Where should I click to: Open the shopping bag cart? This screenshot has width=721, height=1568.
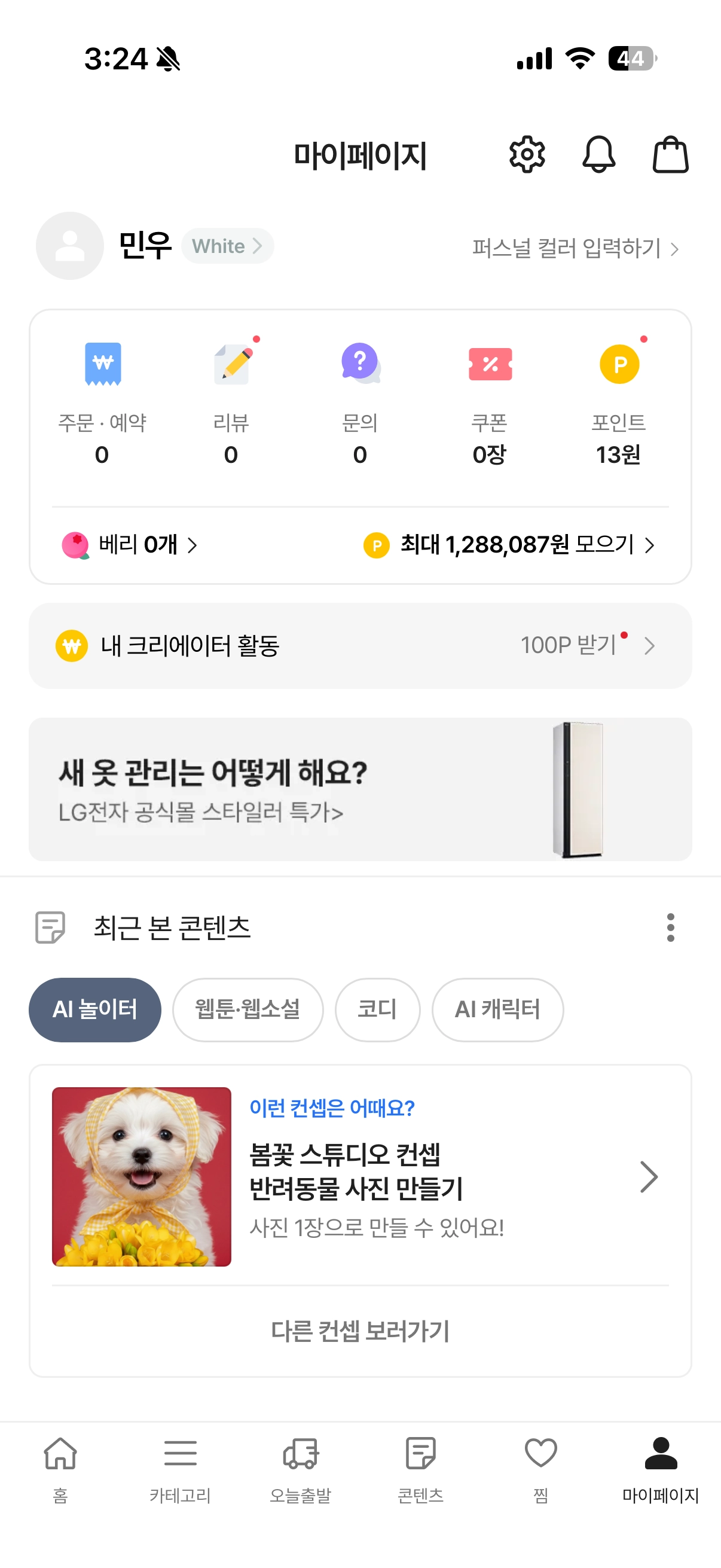click(x=670, y=155)
